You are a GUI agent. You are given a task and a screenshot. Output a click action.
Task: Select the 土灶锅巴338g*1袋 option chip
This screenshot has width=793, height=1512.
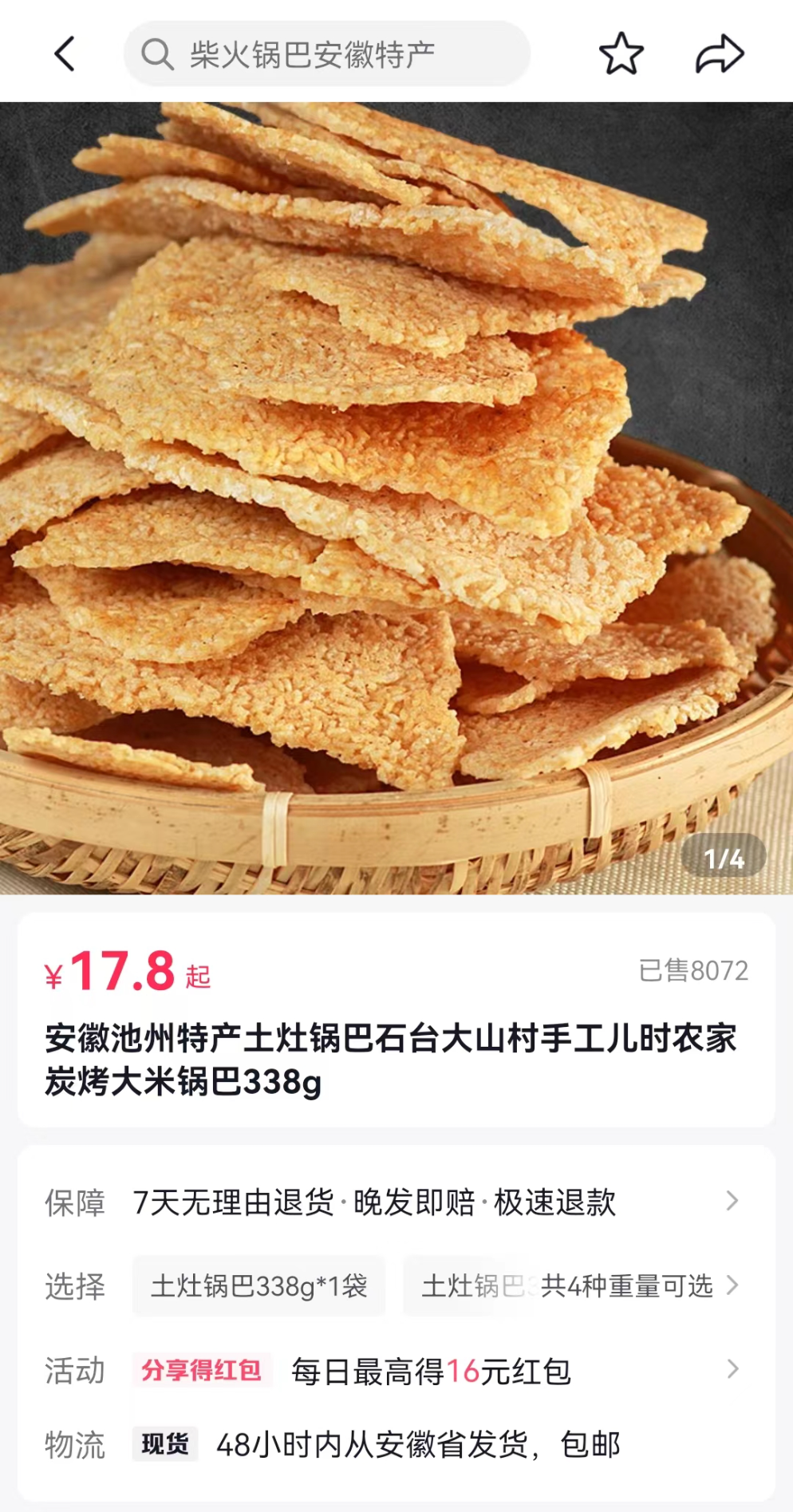pos(258,1286)
